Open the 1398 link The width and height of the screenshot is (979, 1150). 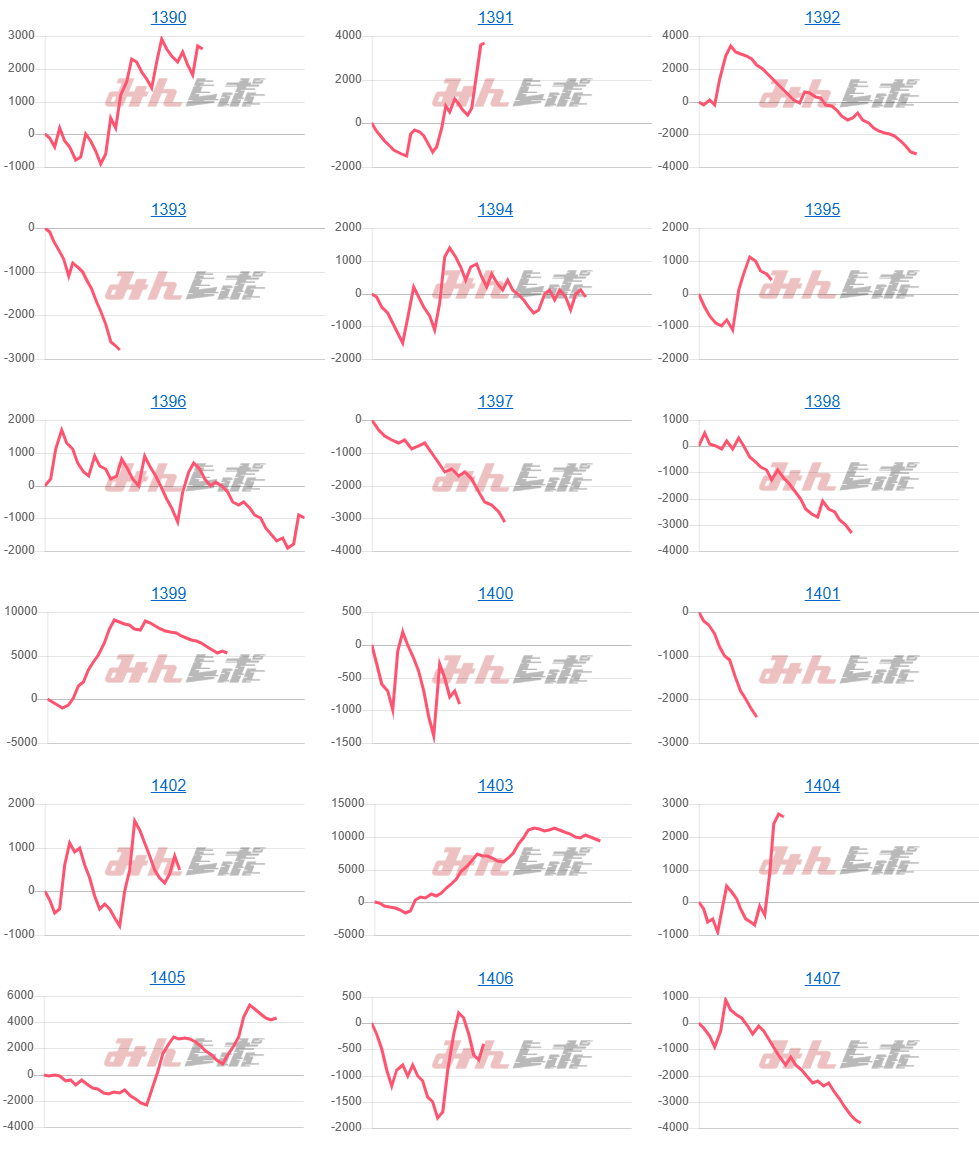[x=822, y=402]
